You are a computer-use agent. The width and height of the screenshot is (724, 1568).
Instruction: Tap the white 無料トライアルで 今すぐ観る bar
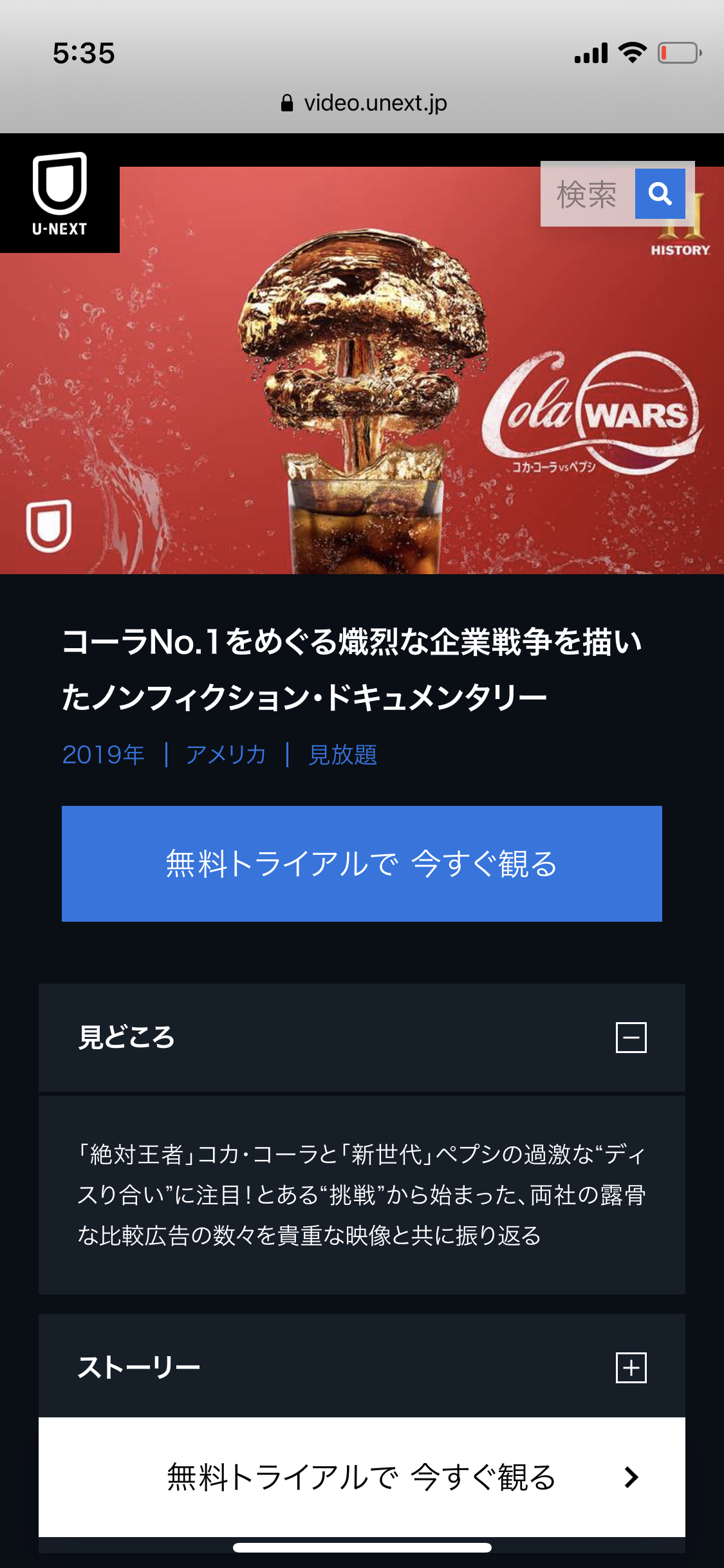[x=362, y=1477]
